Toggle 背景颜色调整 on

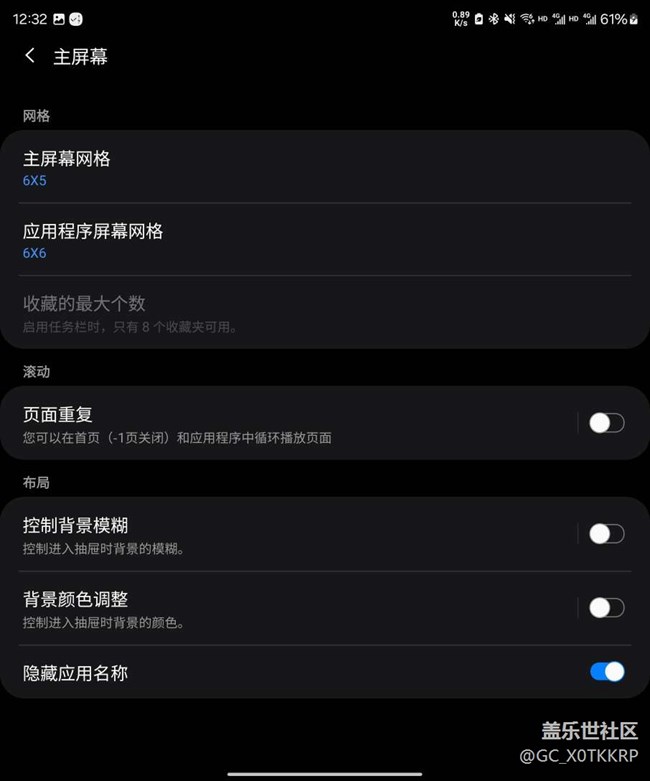[606, 608]
